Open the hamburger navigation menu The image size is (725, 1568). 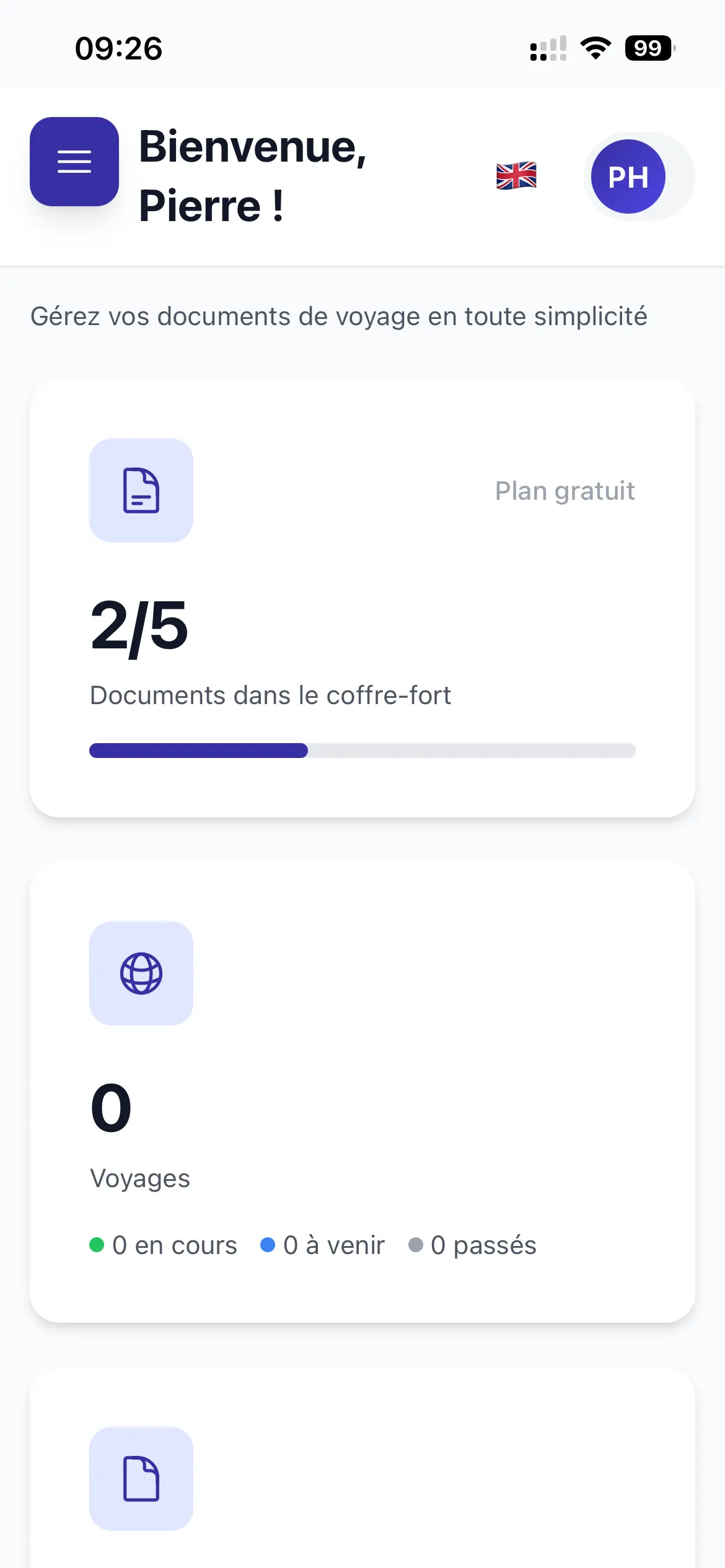point(74,161)
